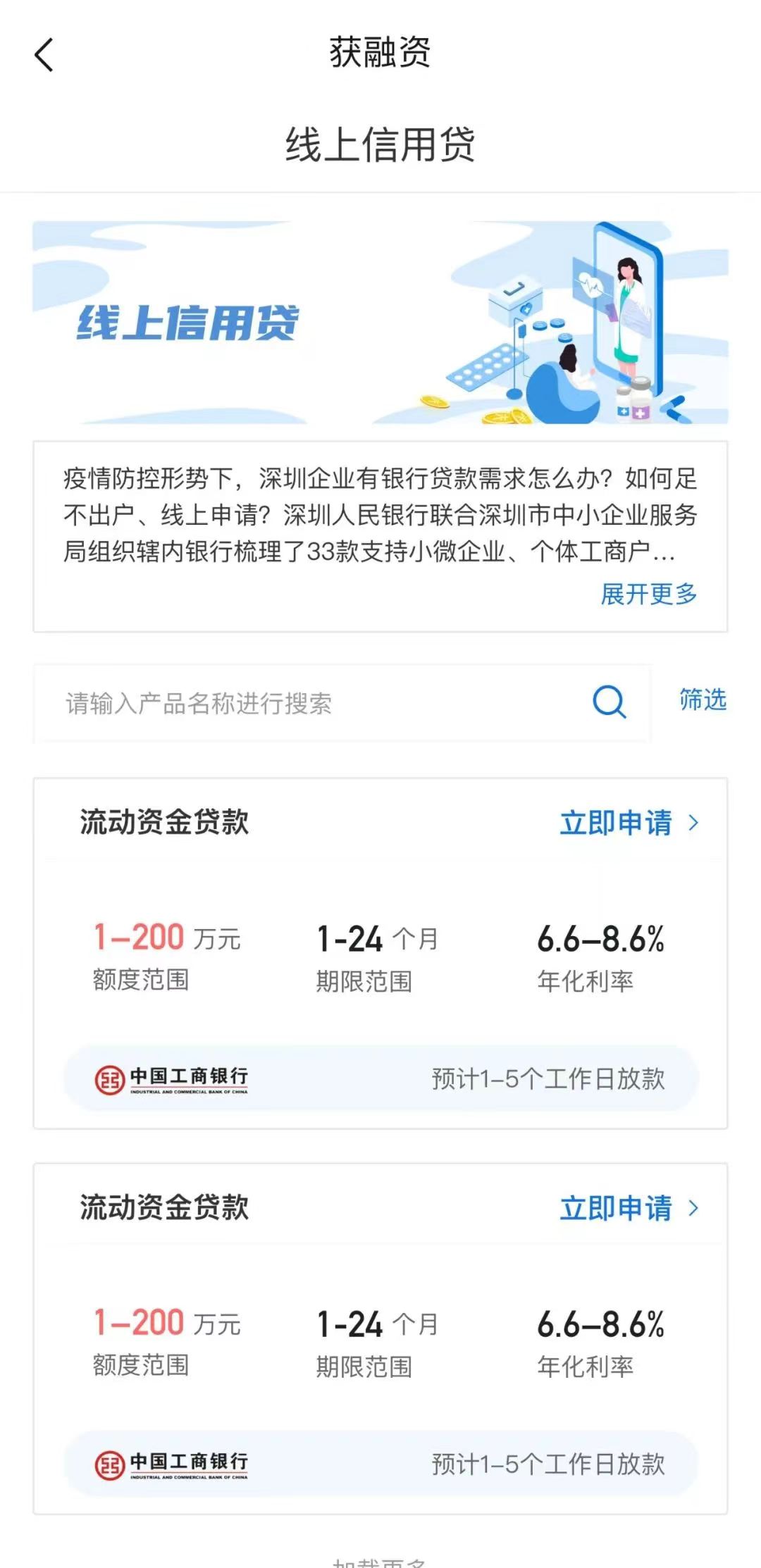Open the 线上信用贷 banner
The image size is (761, 1568).
click(380, 323)
